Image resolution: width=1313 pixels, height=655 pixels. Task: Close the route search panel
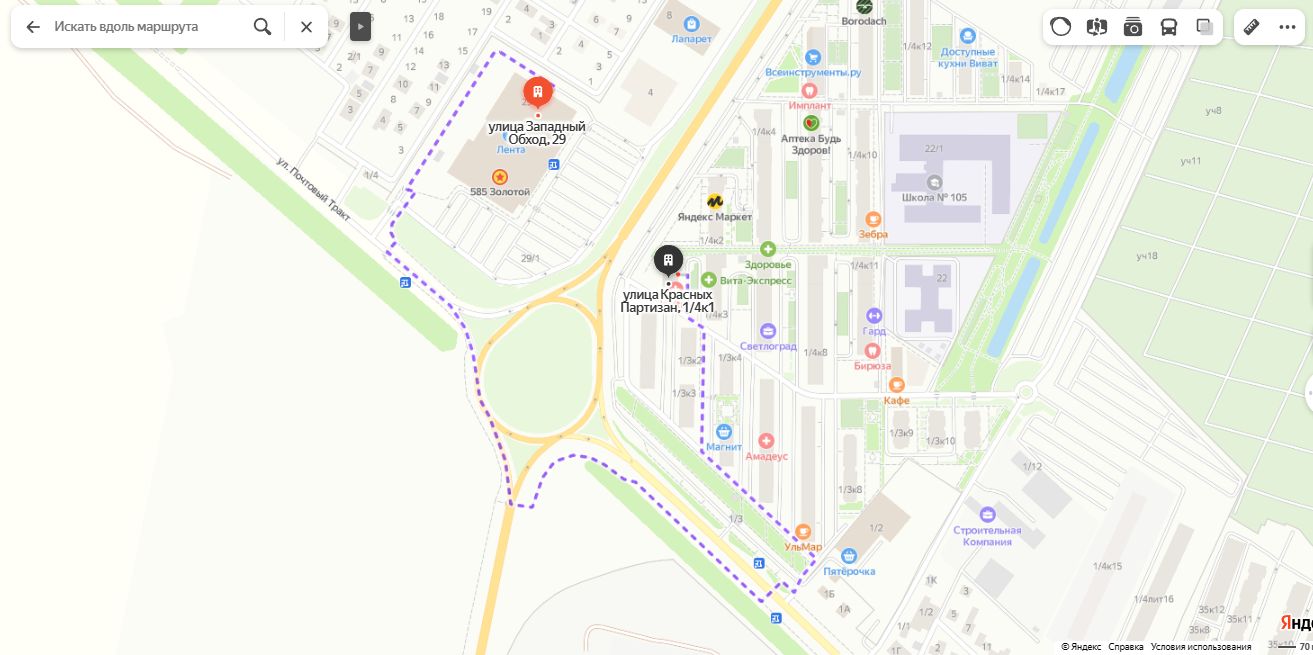click(x=306, y=27)
